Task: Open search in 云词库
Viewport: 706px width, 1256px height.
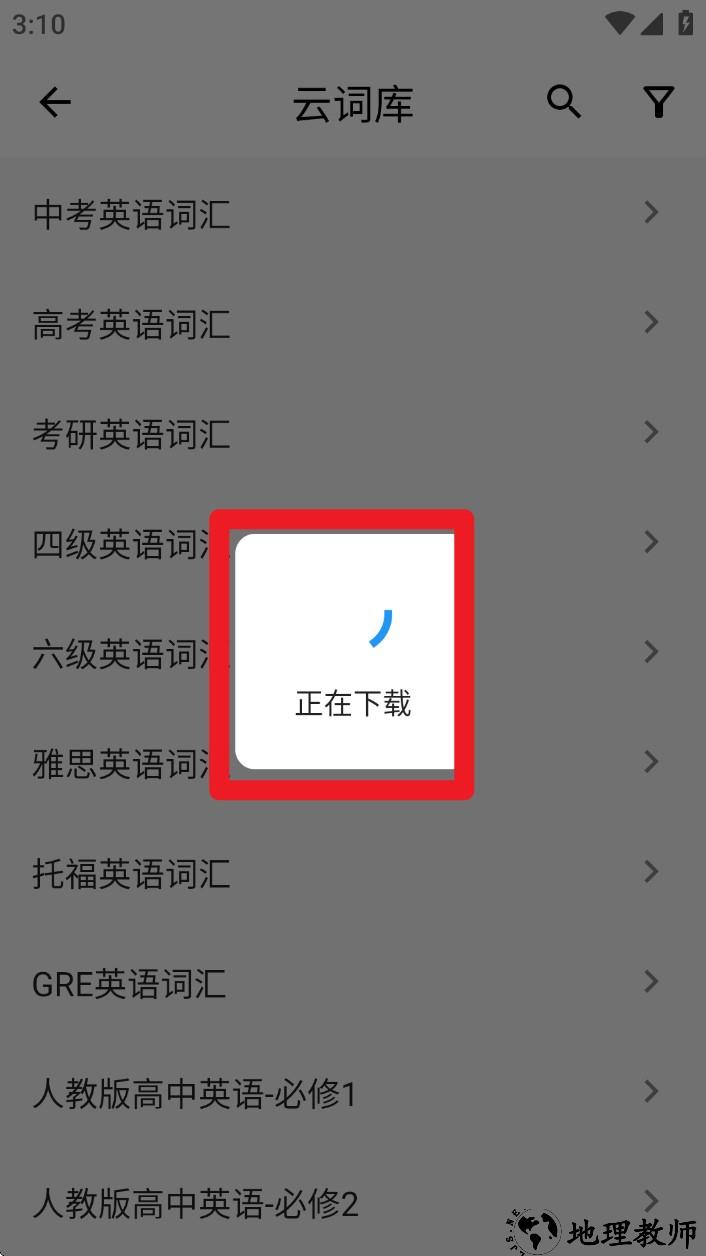Action: pyautogui.click(x=564, y=102)
